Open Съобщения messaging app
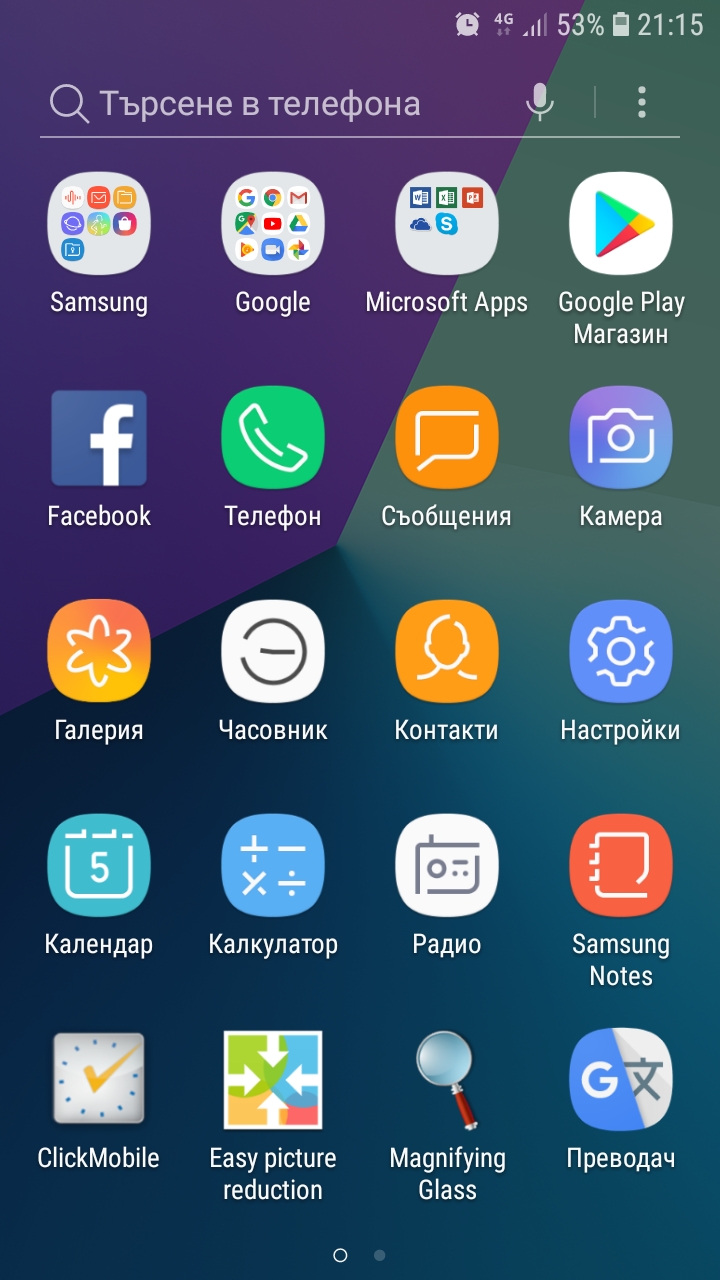720x1280 pixels. pyautogui.click(x=447, y=438)
